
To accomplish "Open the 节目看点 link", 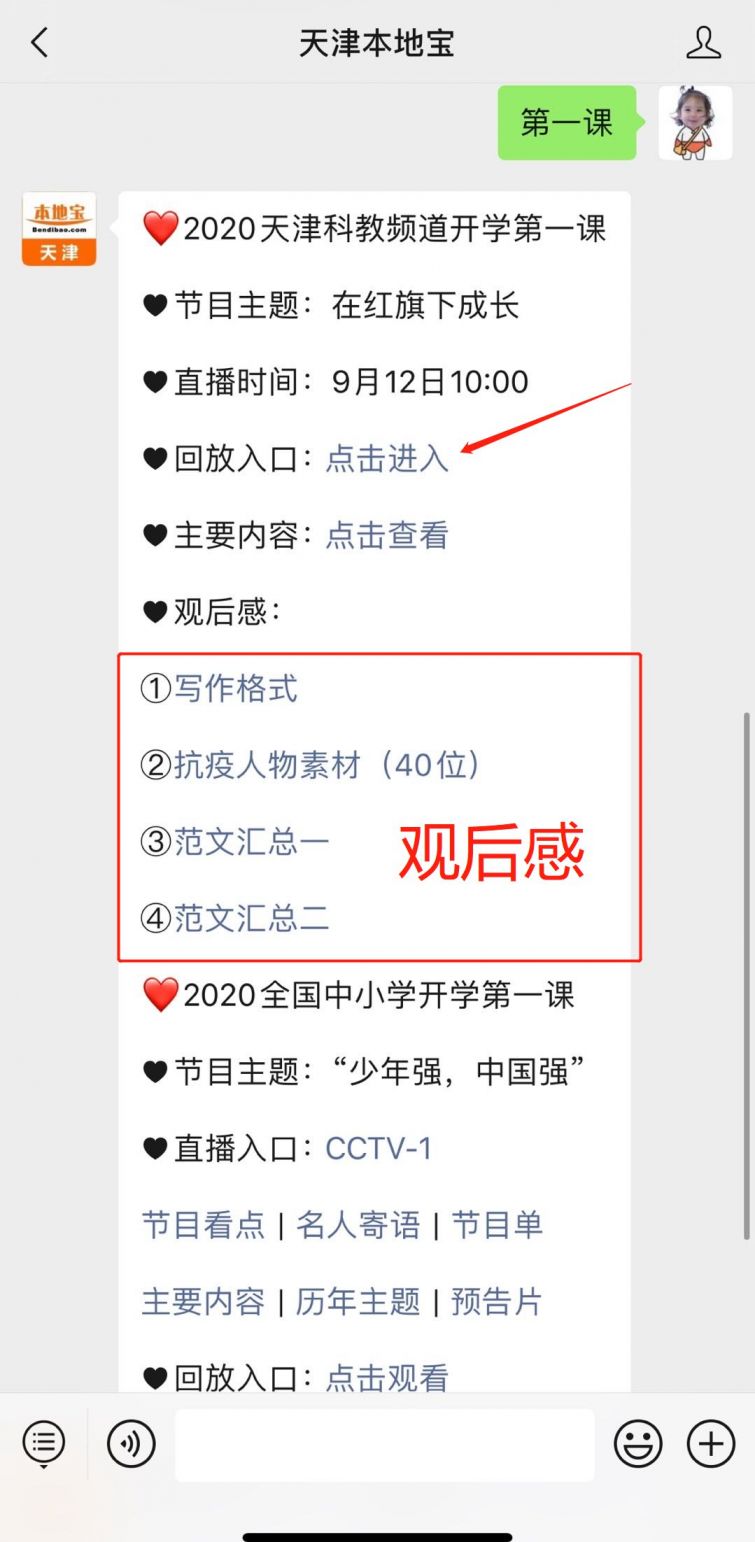I will (203, 1224).
